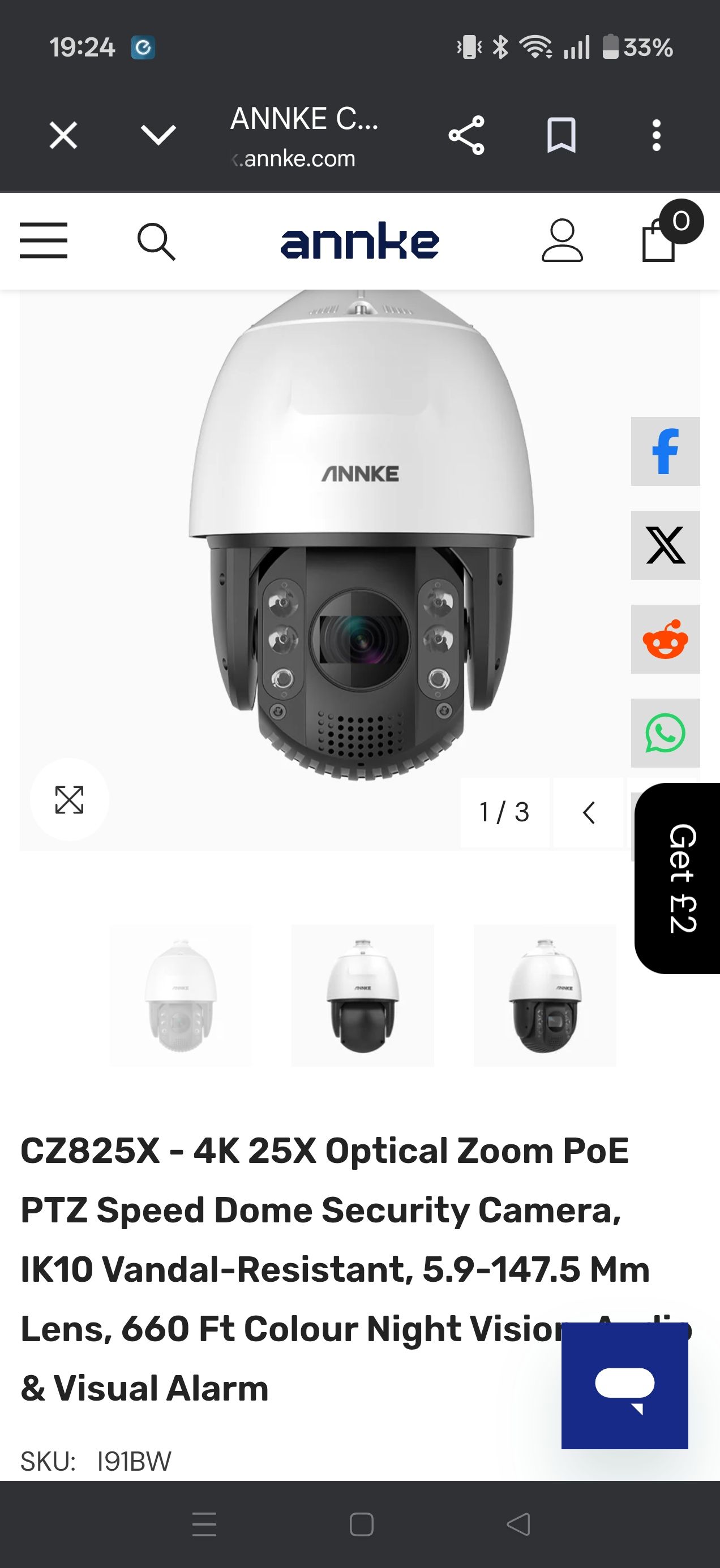Share this page from the browser bar
The width and height of the screenshot is (720, 1568).
[466, 135]
